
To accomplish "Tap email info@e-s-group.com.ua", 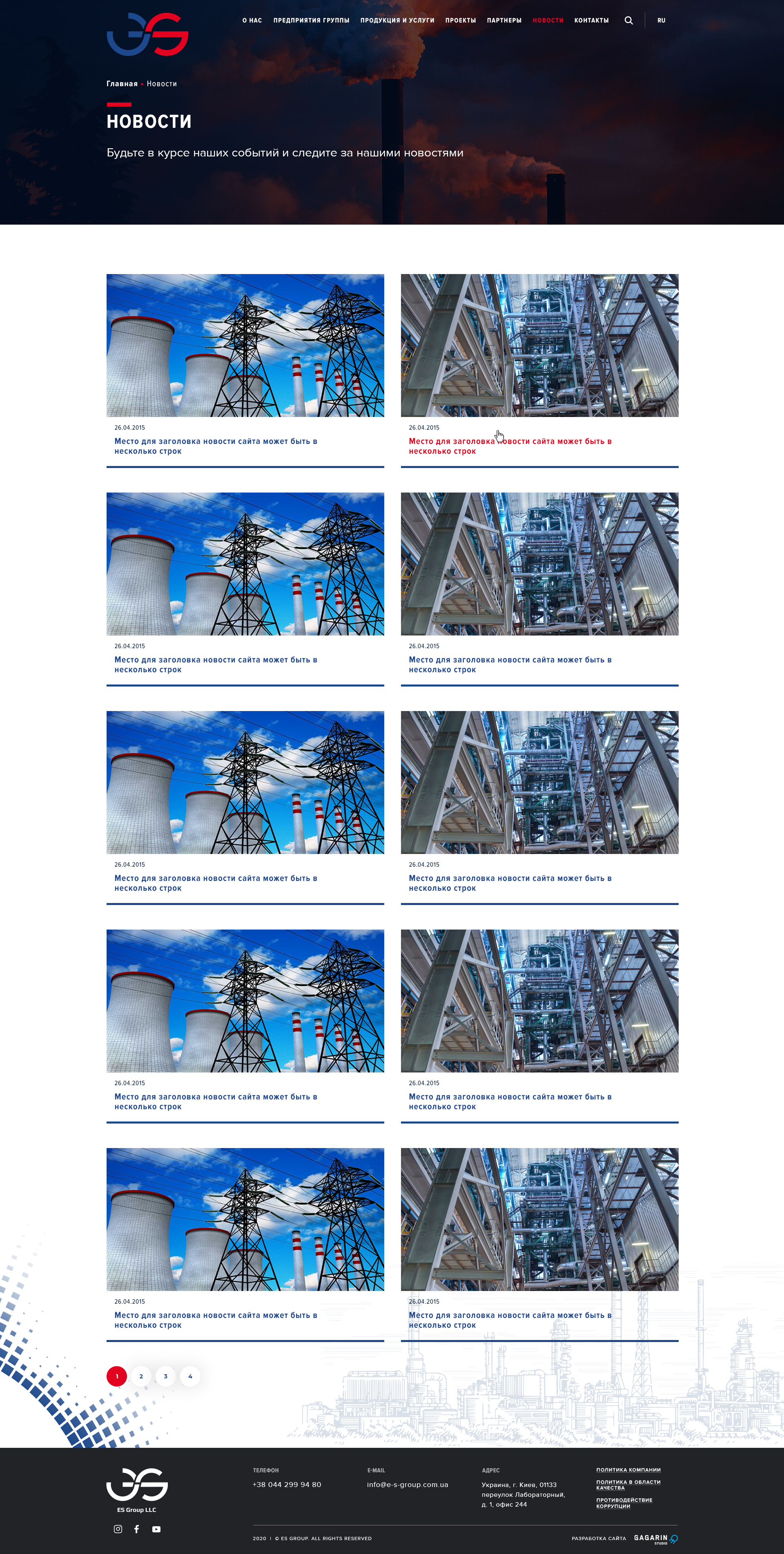I will [407, 1485].
